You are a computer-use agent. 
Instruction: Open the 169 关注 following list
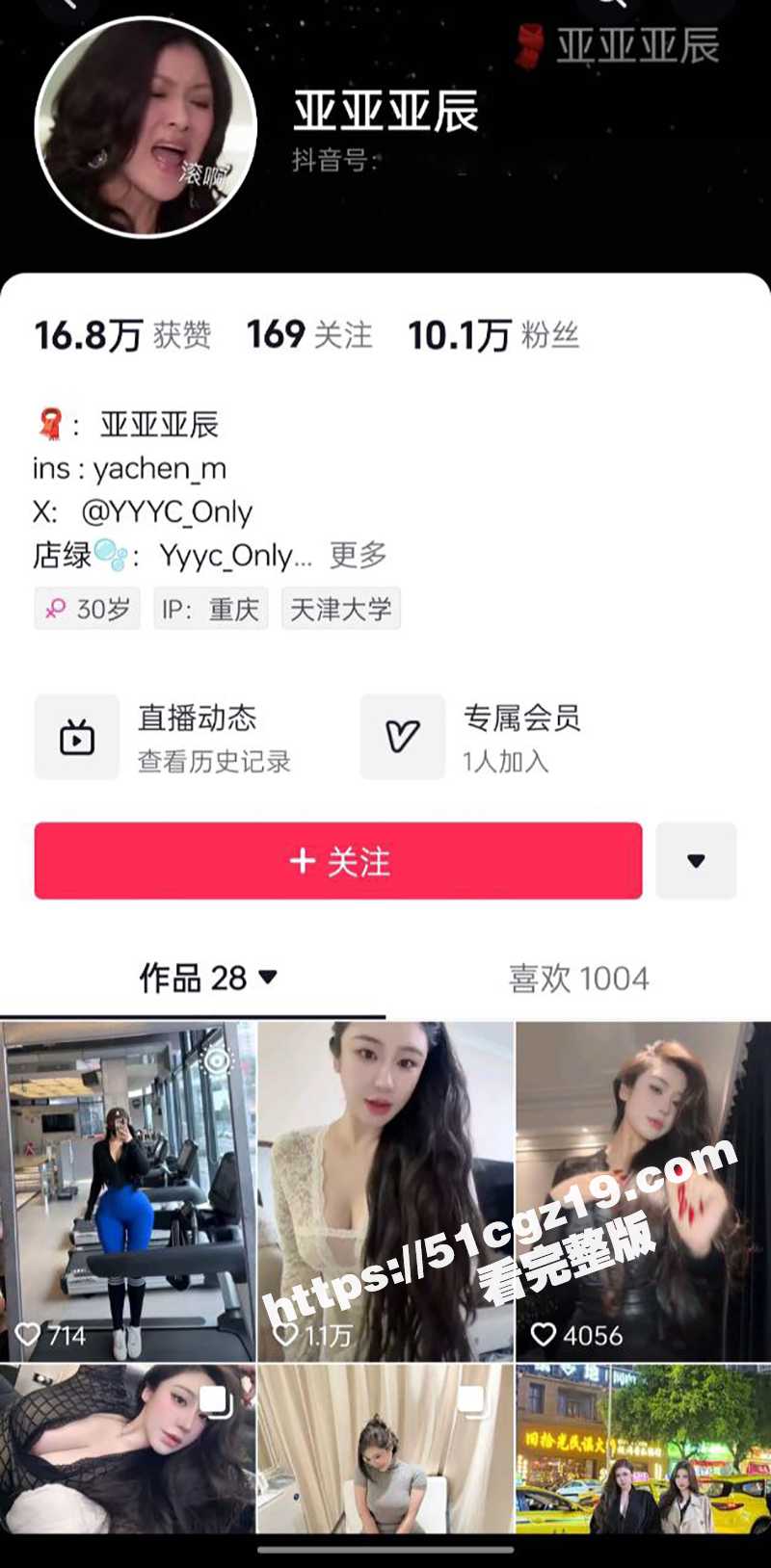coord(308,335)
